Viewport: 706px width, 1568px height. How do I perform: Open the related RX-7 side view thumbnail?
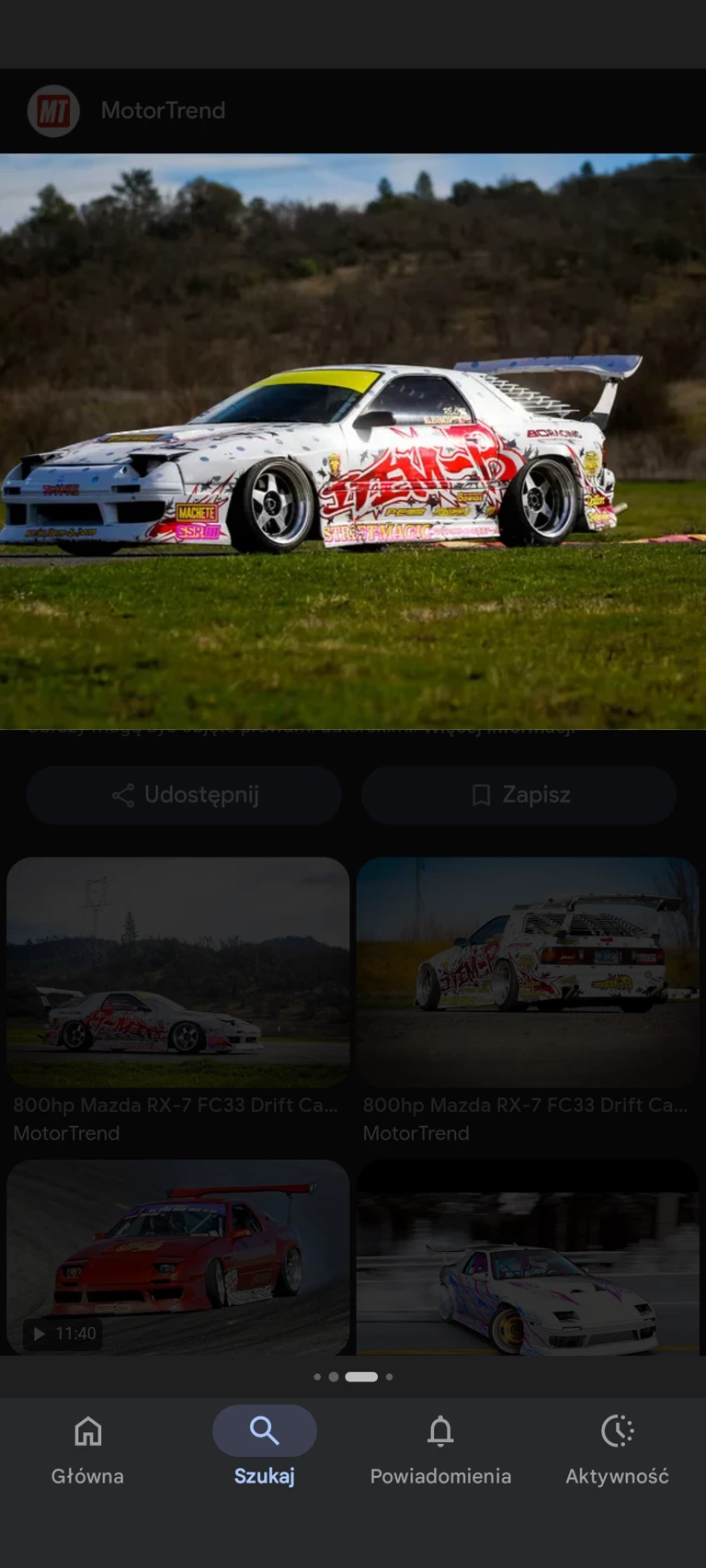pos(177,972)
